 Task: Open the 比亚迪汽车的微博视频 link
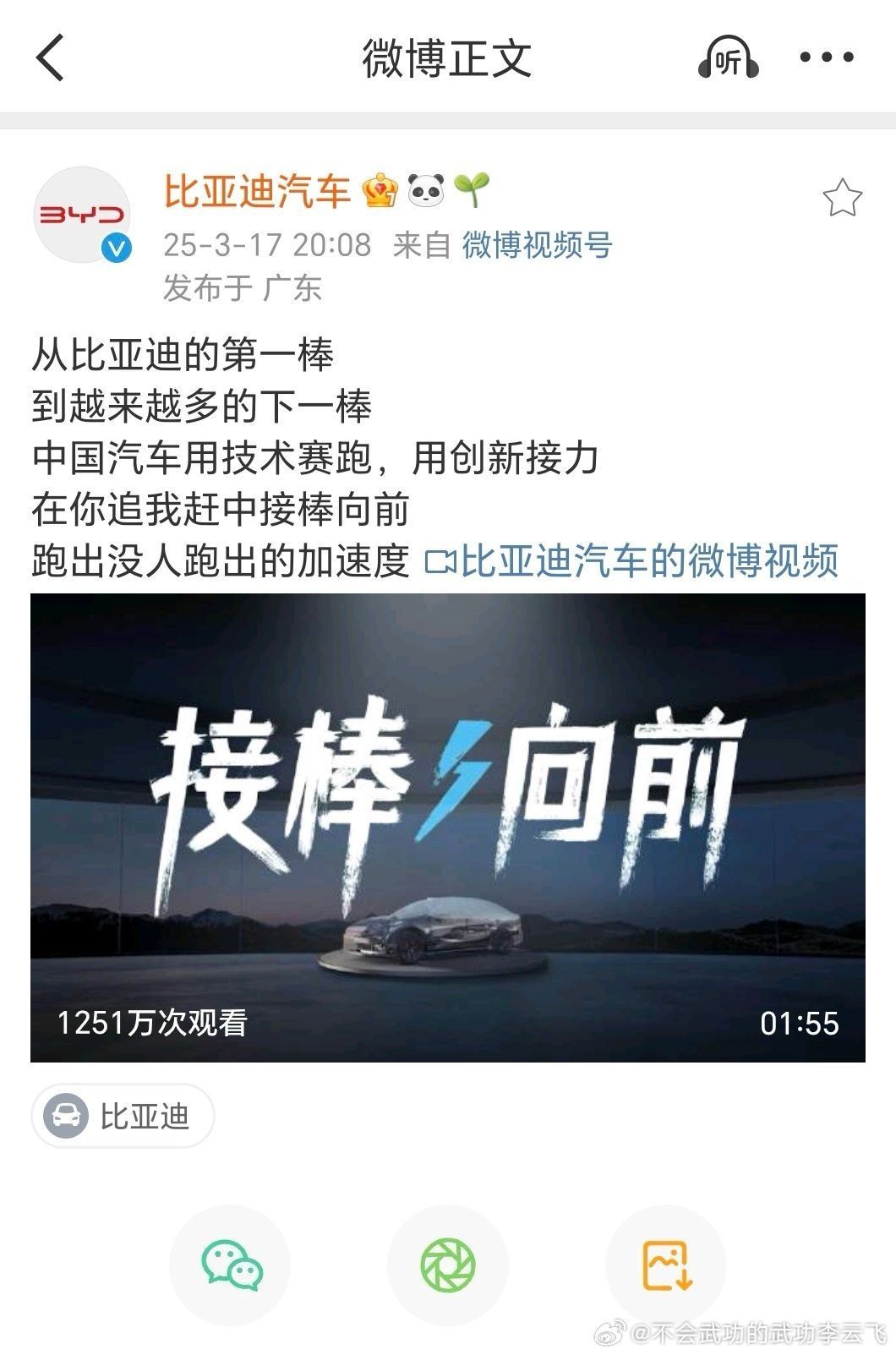point(634,561)
